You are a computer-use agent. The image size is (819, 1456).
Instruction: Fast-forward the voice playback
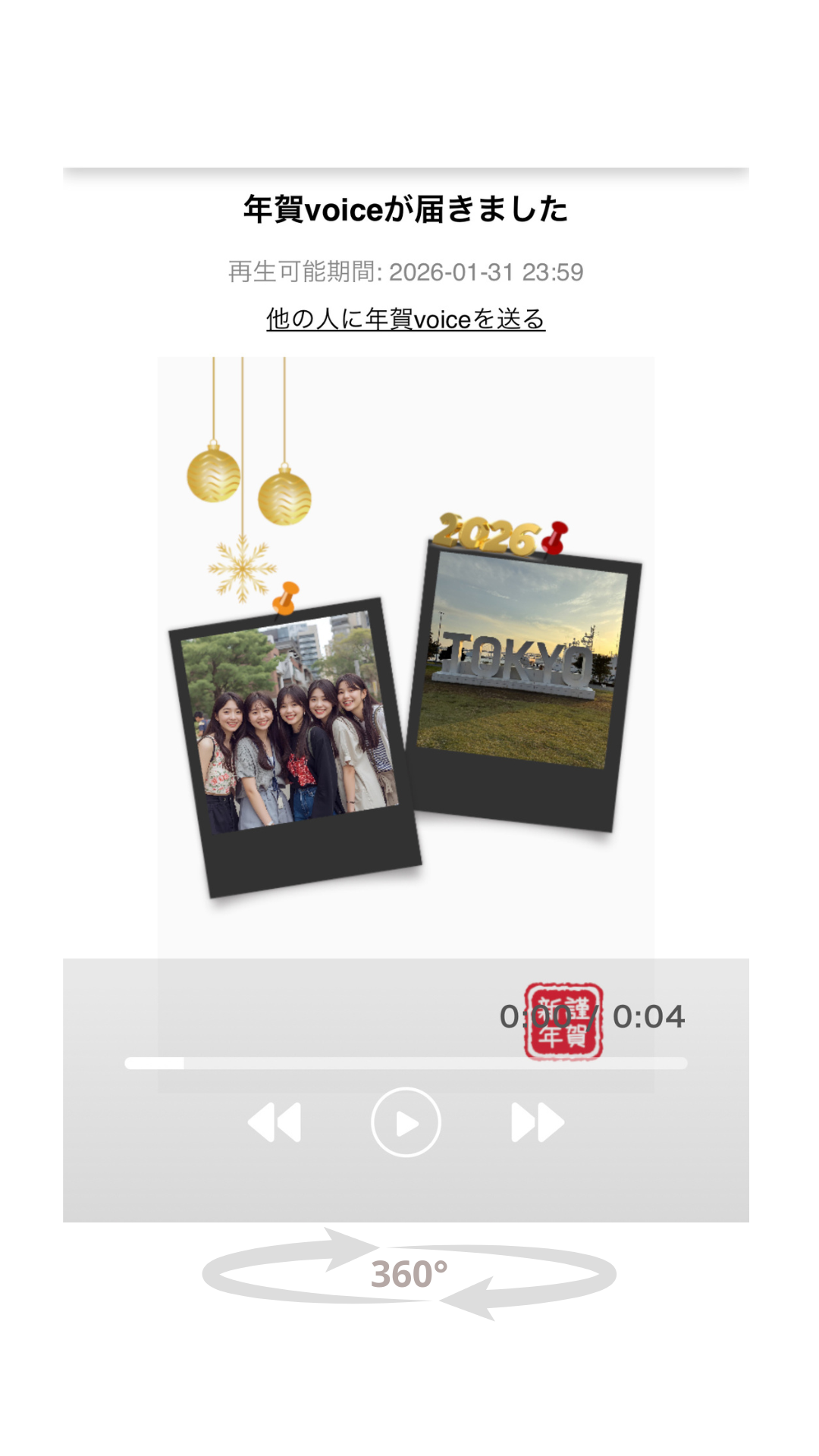click(538, 1122)
